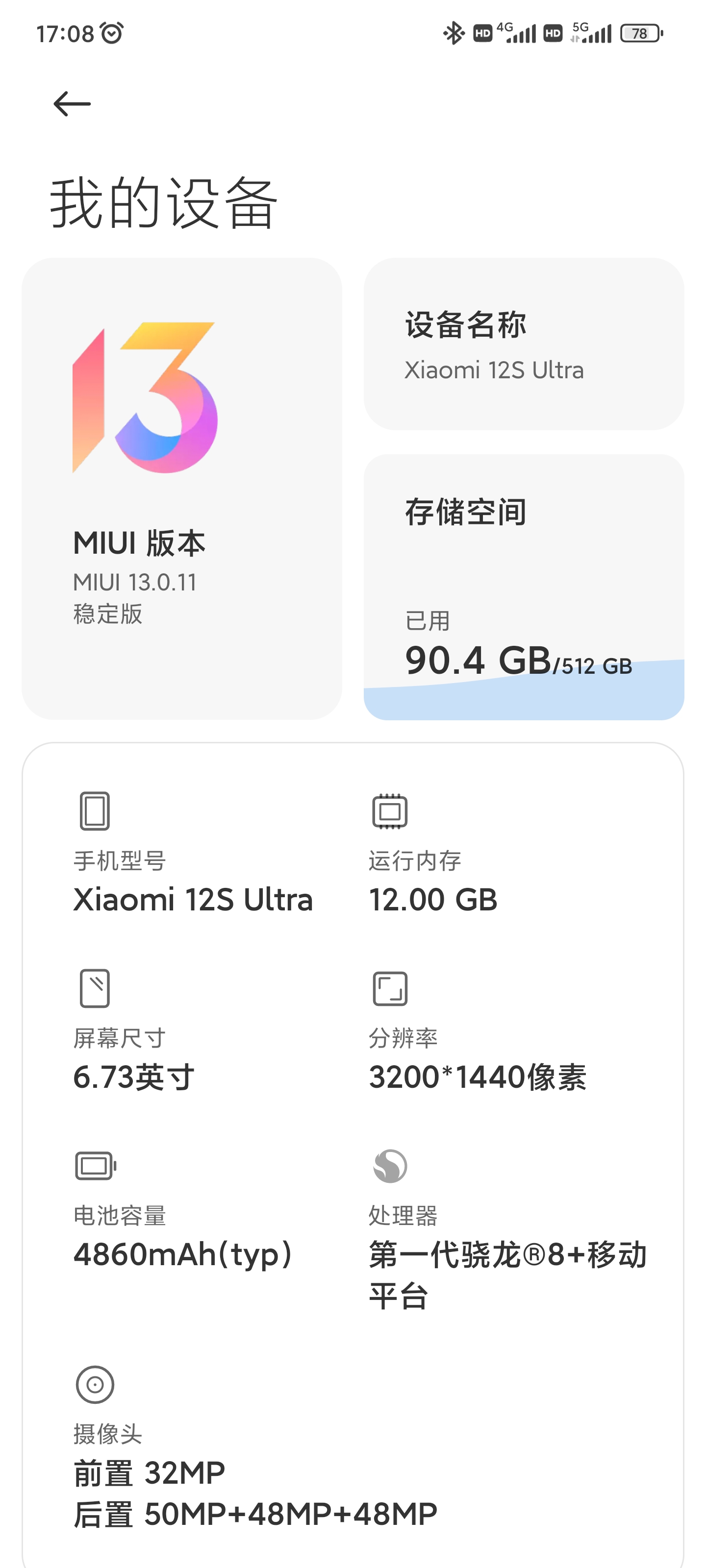Click the Bluetooth status bar icon
This screenshot has width=706, height=1568.
(x=452, y=33)
